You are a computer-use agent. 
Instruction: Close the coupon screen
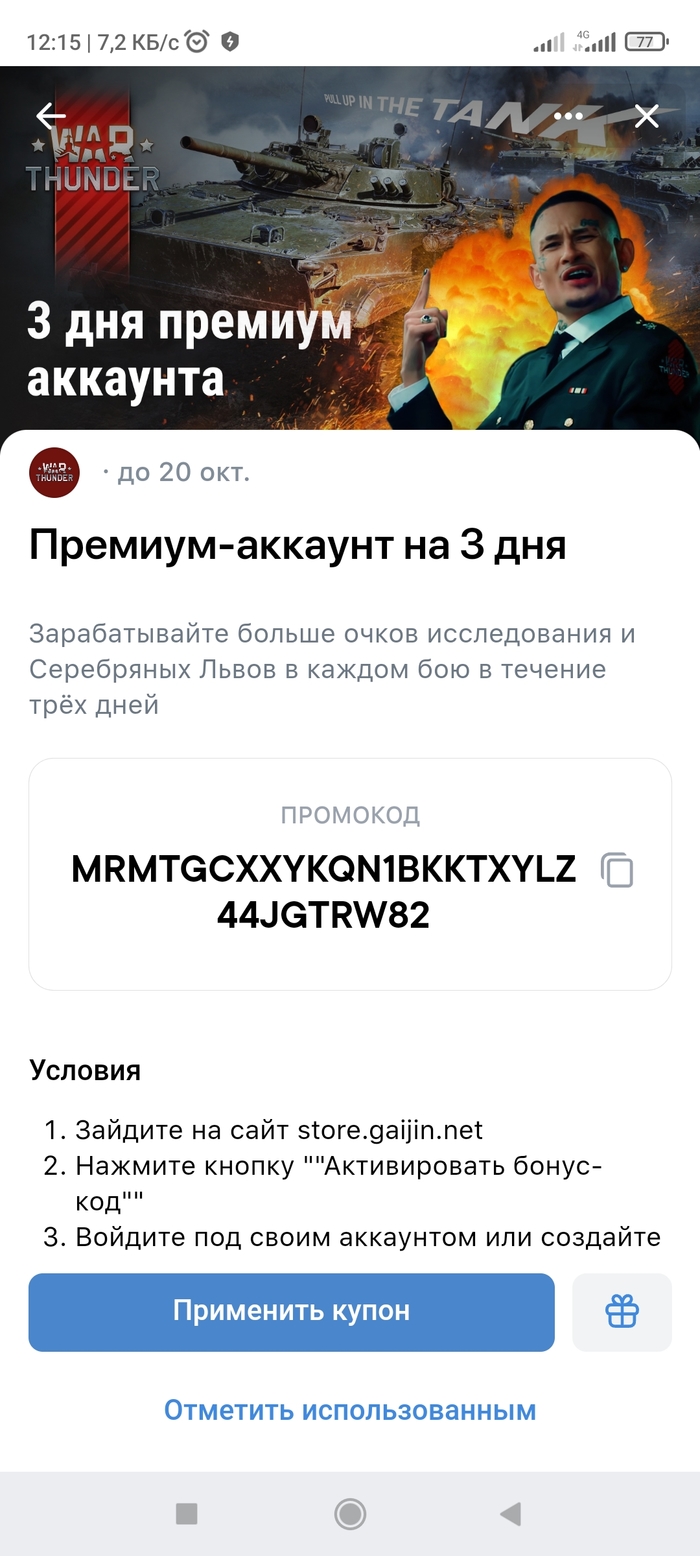tap(647, 117)
